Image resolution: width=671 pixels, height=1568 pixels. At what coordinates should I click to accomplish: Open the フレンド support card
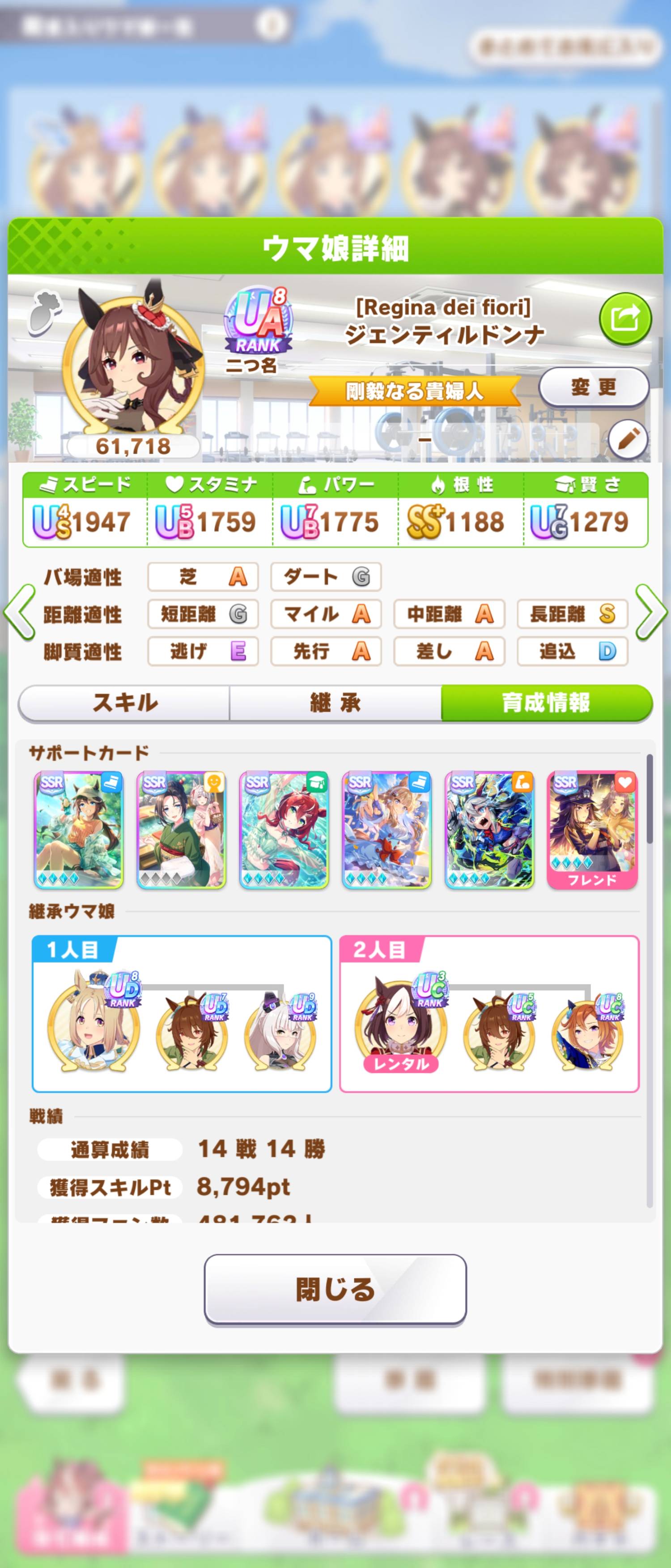[x=592, y=830]
